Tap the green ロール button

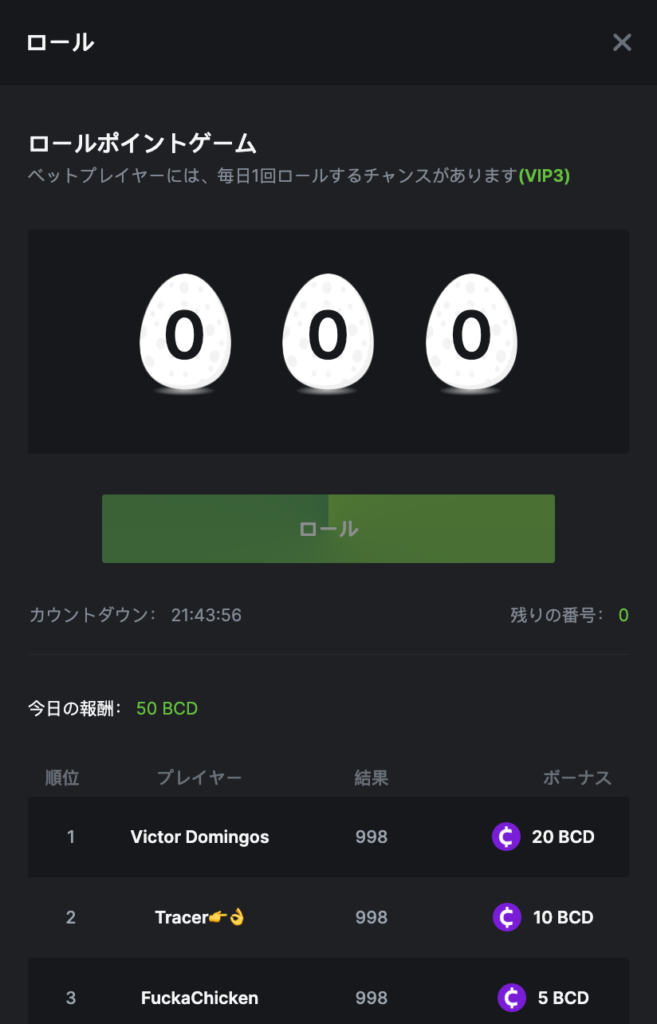(328, 529)
